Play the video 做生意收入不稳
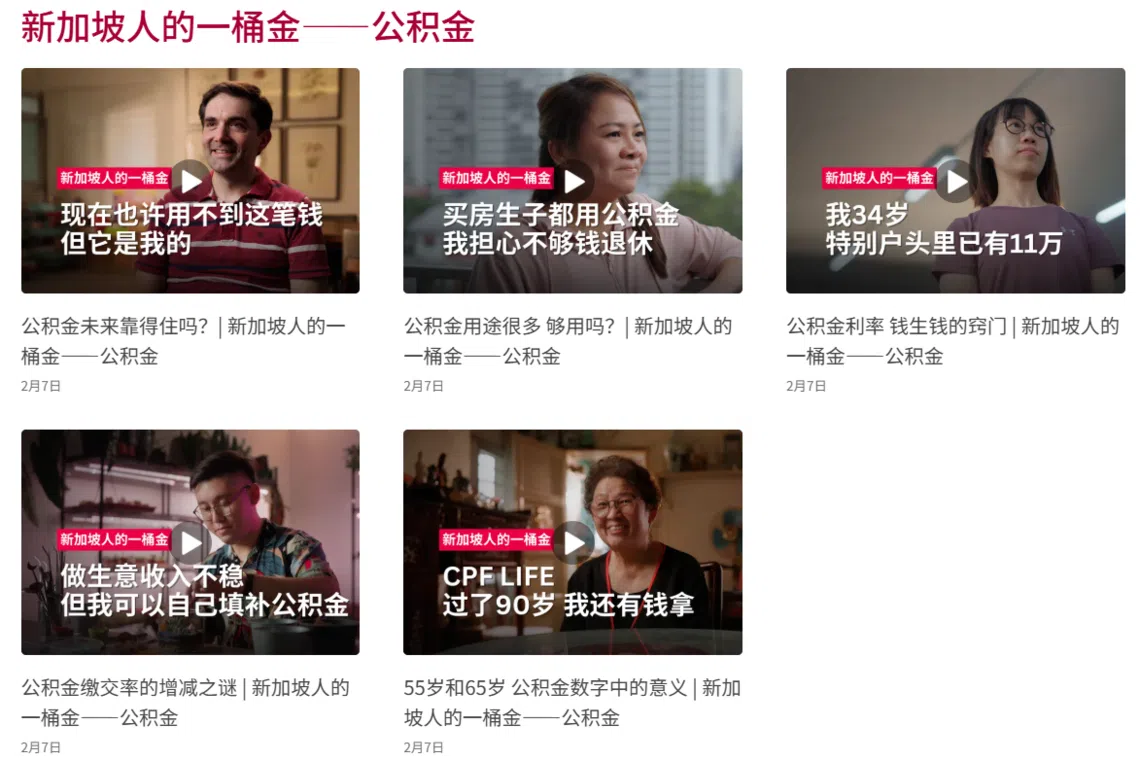1140x760 pixels. coord(190,542)
